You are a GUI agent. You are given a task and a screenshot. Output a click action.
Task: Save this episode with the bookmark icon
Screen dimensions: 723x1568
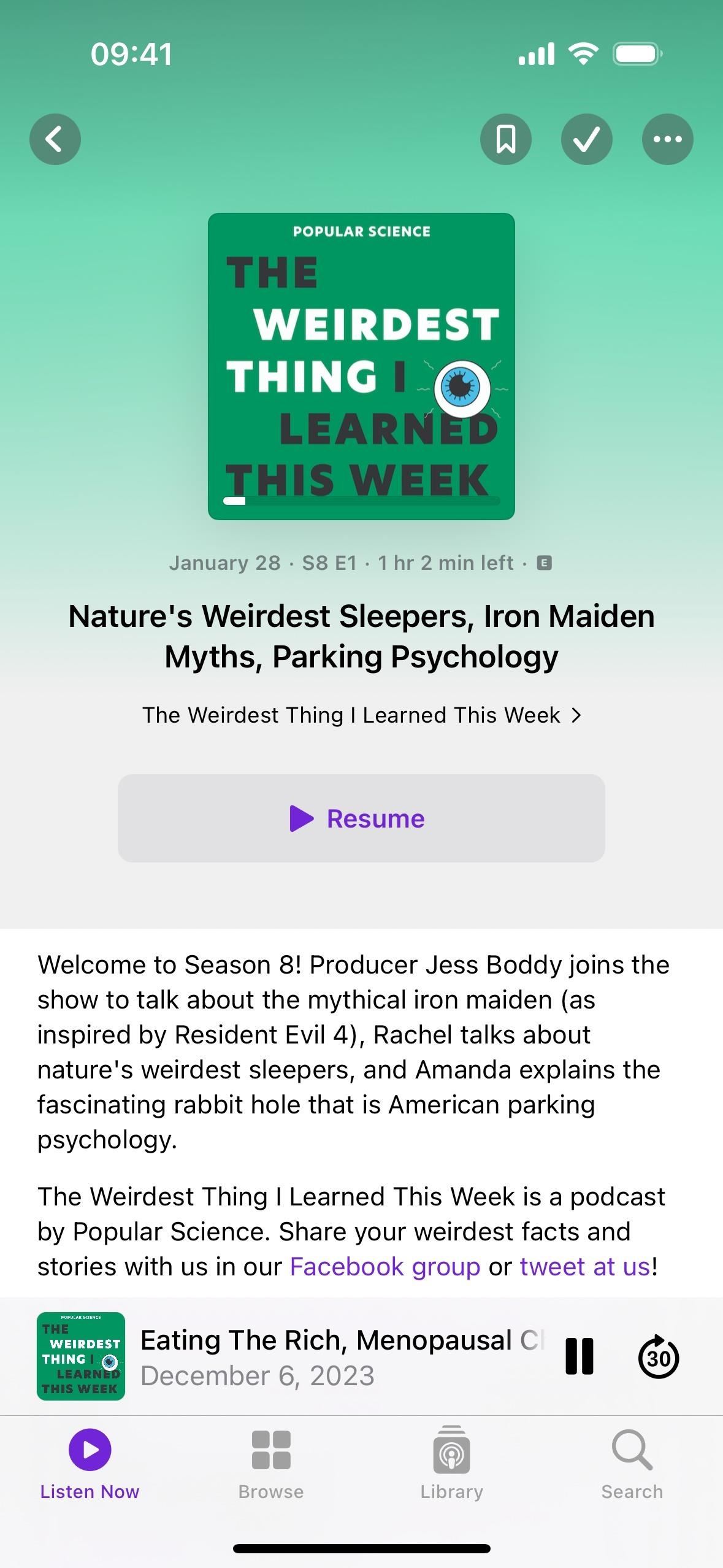coord(505,139)
